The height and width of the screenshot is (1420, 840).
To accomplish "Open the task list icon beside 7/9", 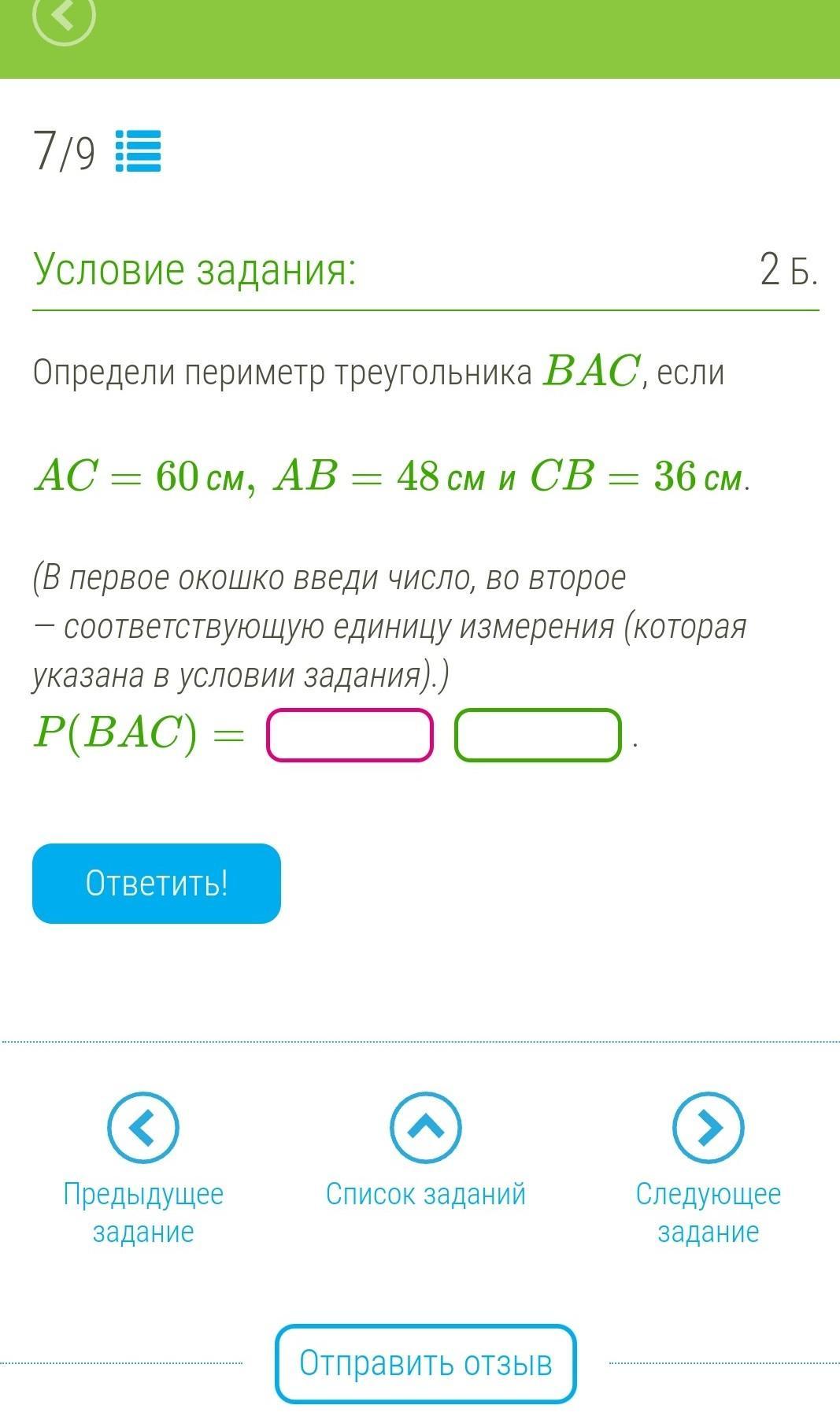I will [139, 151].
